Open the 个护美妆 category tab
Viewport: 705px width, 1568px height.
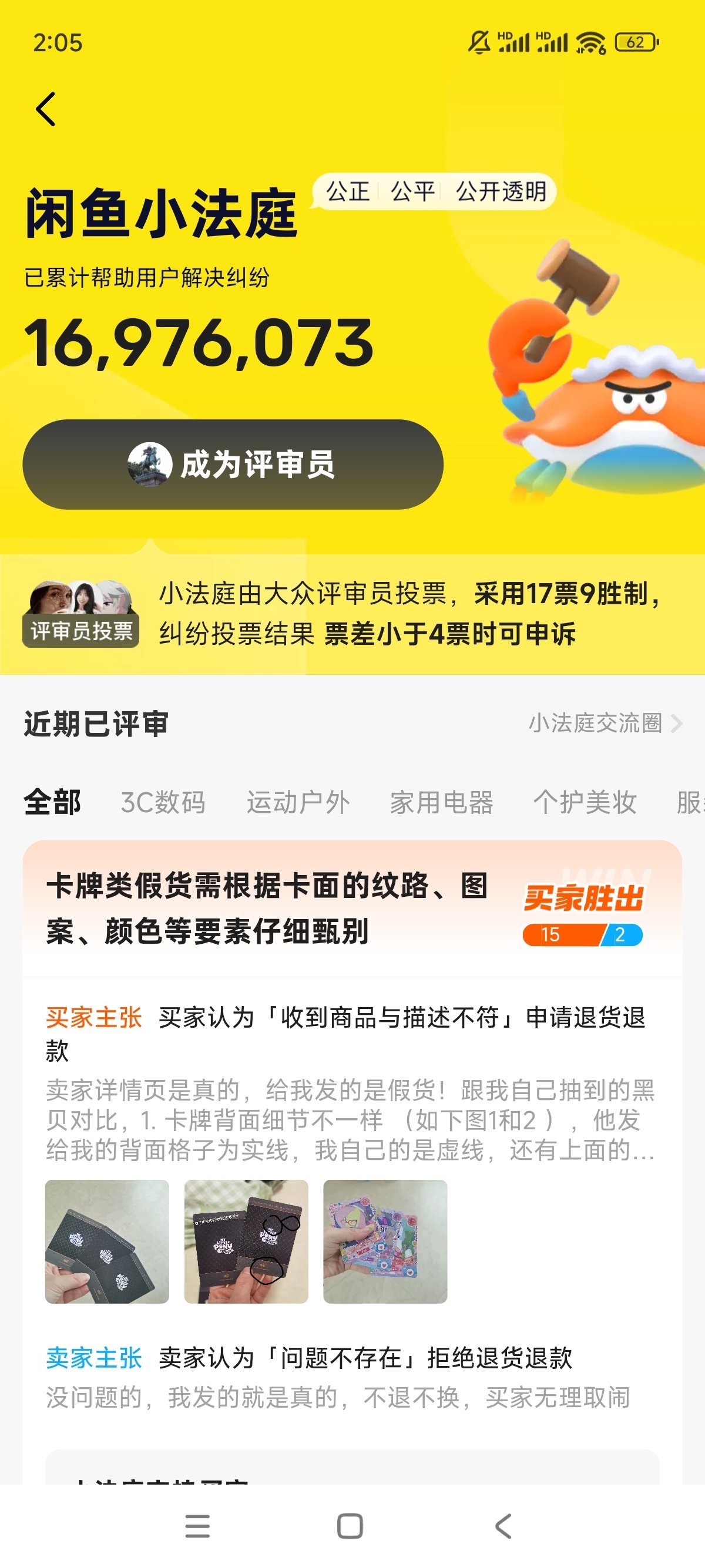point(585,802)
